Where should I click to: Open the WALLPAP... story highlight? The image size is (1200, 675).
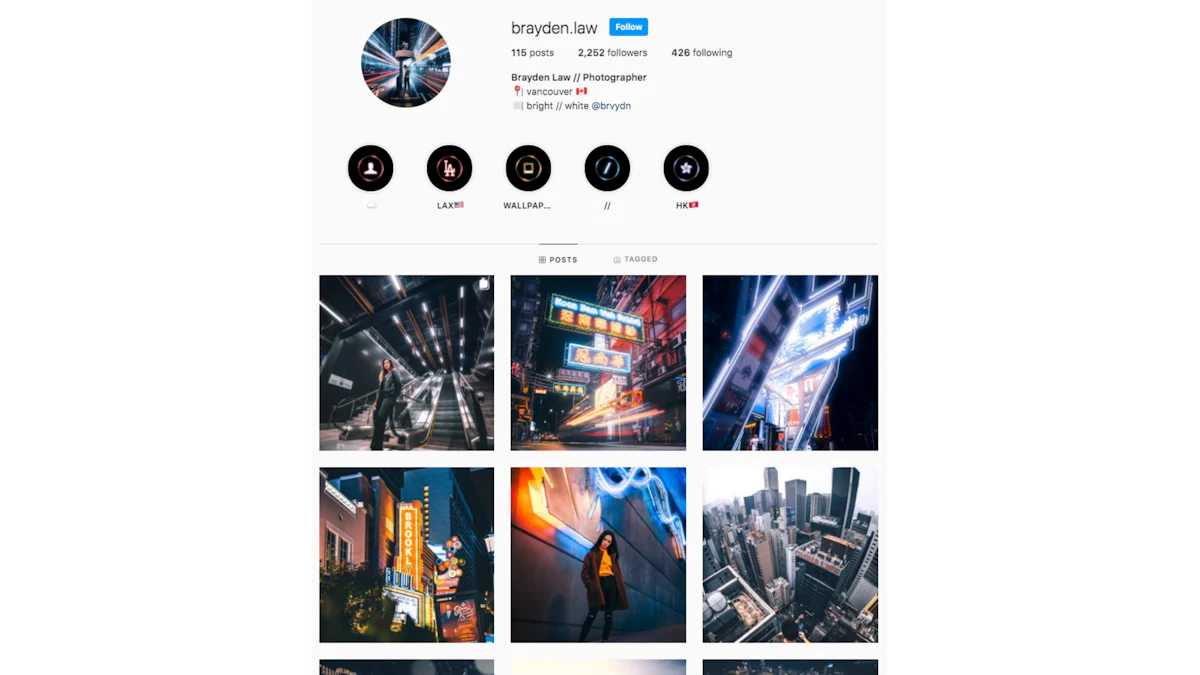click(528, 169)
